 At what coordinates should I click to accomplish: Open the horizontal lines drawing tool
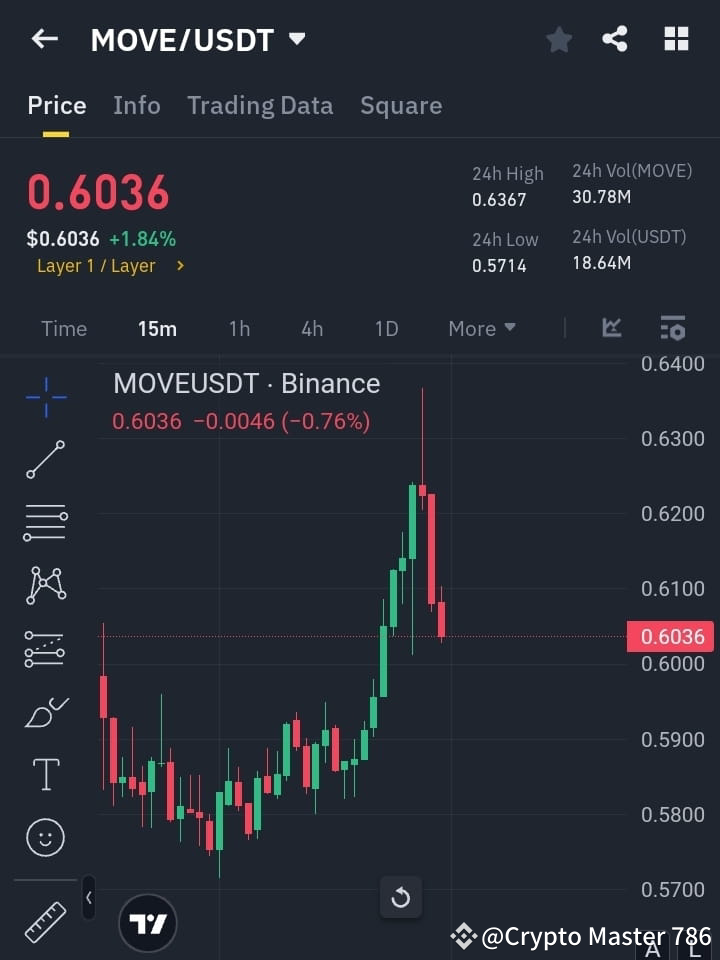click(44, 523)
